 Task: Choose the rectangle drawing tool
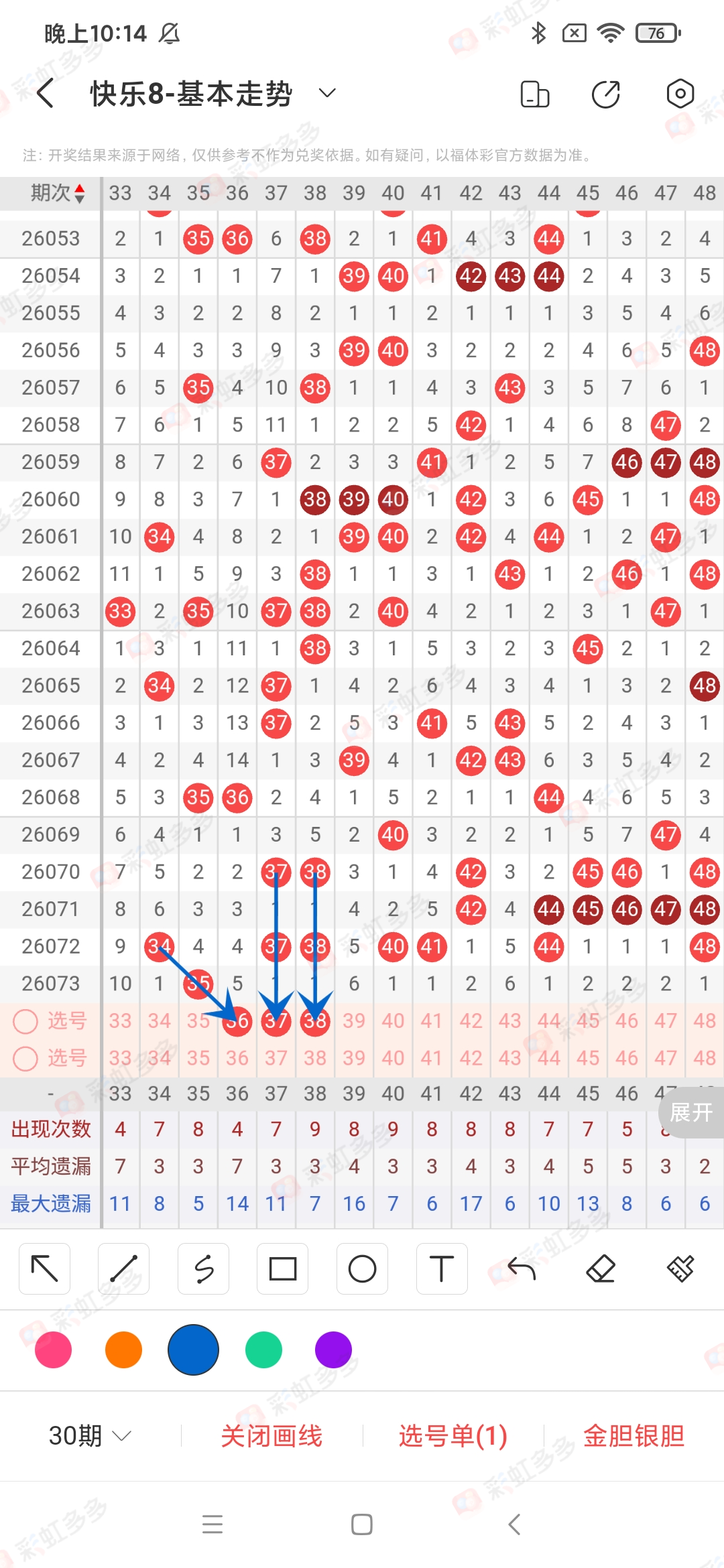tap(282, 1268)
